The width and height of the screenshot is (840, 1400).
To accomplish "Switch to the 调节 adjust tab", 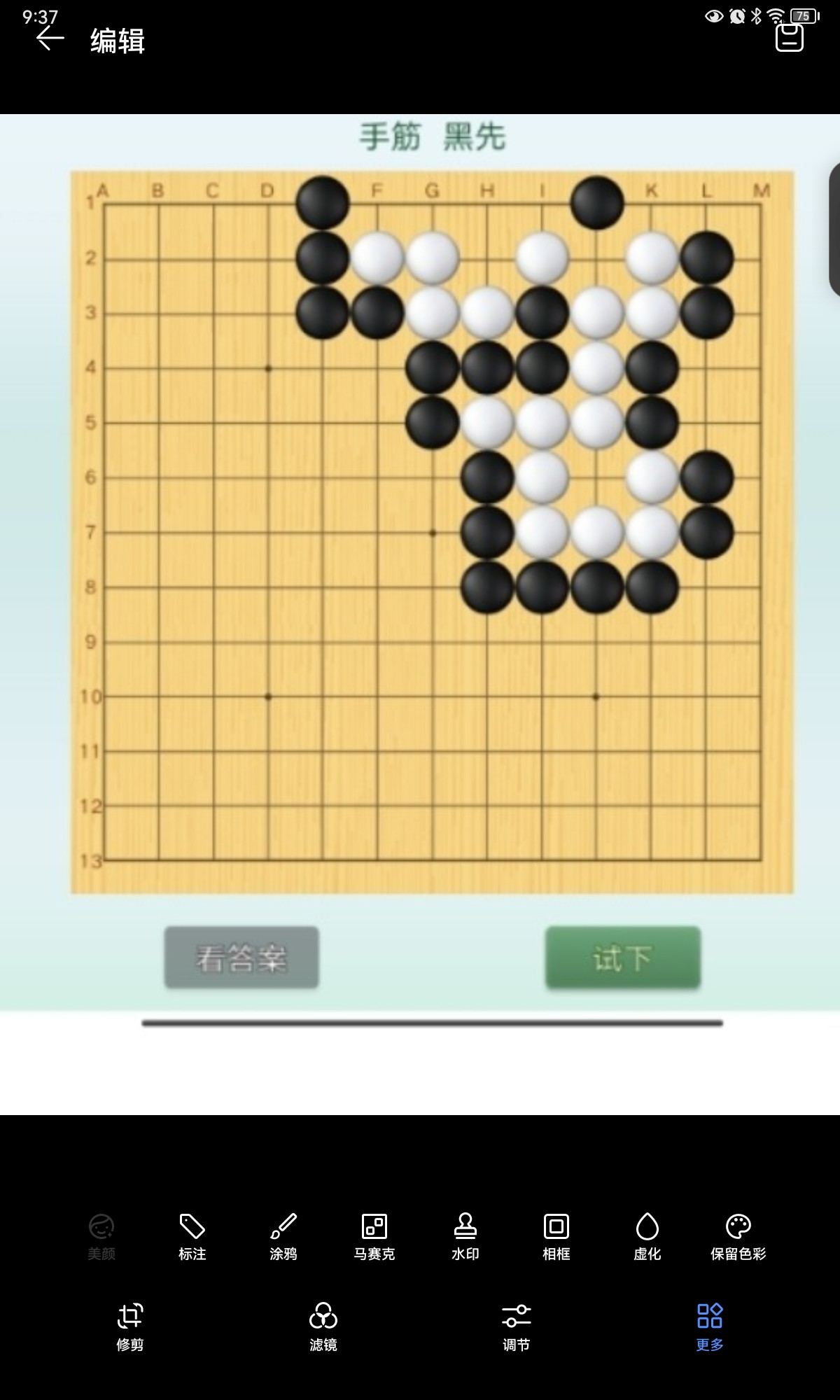I will coord(517,1326).
